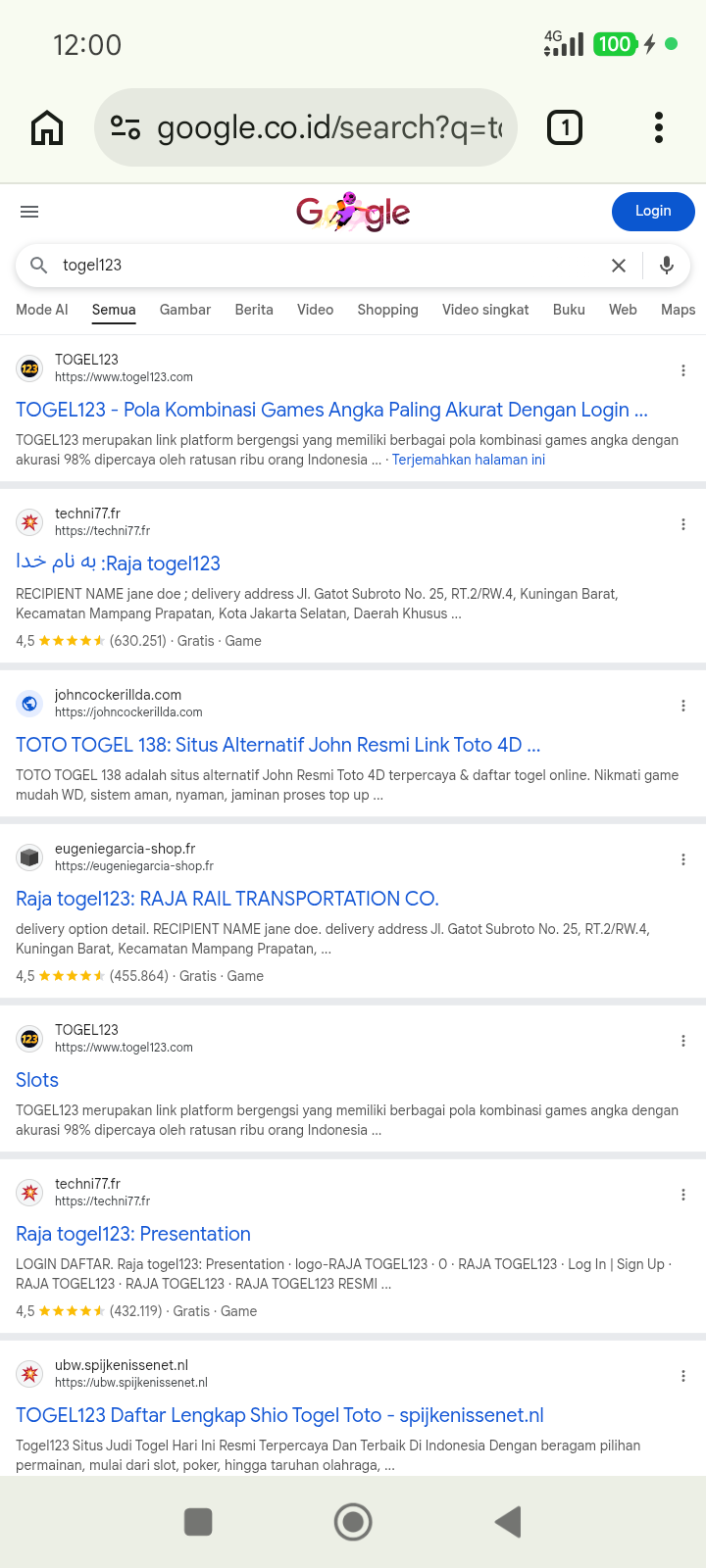Open the Google hamburger menu

[x=29, y=212]
